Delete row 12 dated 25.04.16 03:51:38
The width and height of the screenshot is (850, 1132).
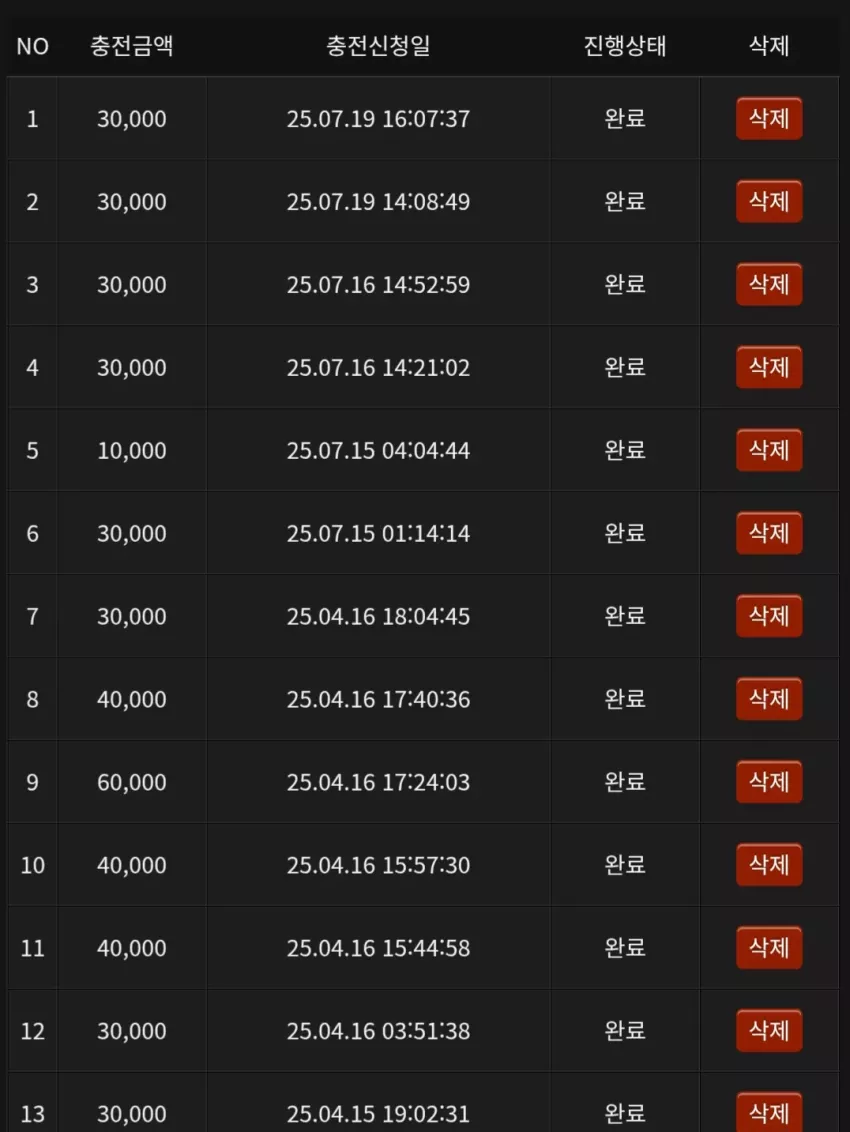769,1031
